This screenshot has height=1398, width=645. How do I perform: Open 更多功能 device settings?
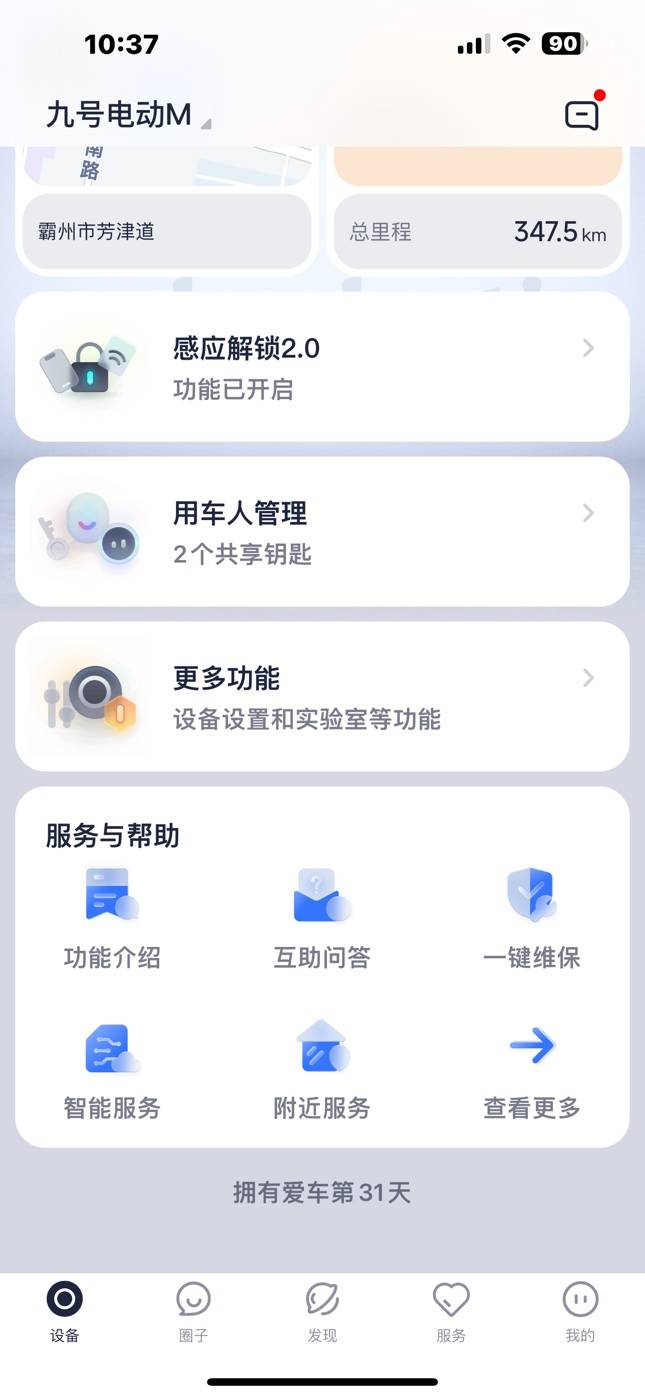(x=322, y=696)
